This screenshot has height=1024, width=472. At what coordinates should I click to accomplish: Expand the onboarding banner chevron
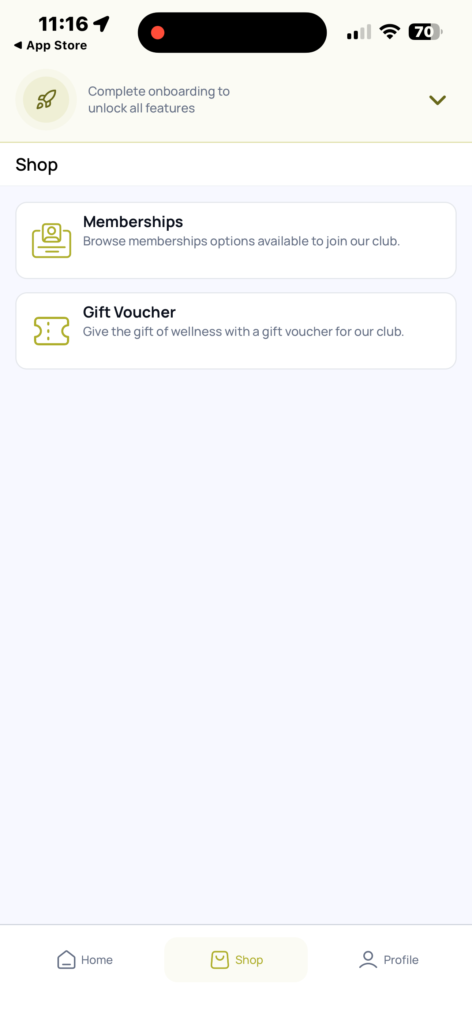(437, 100)
